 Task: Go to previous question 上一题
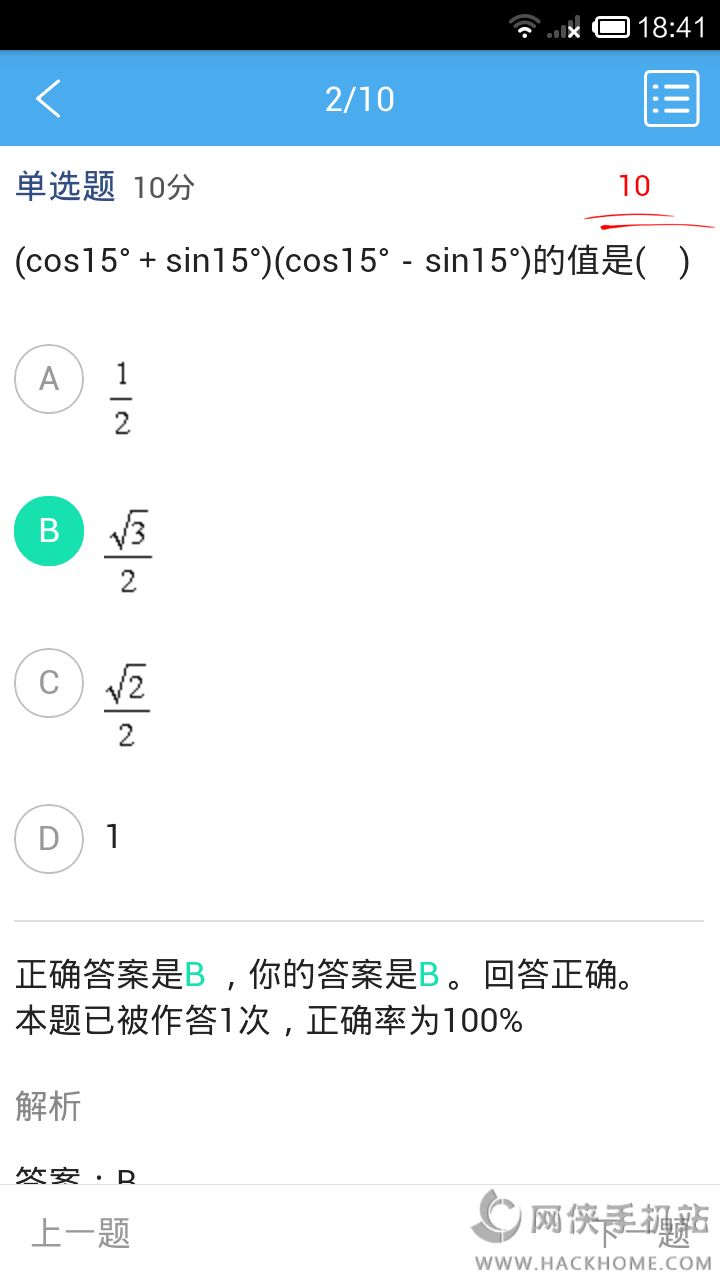[82, 1233]
